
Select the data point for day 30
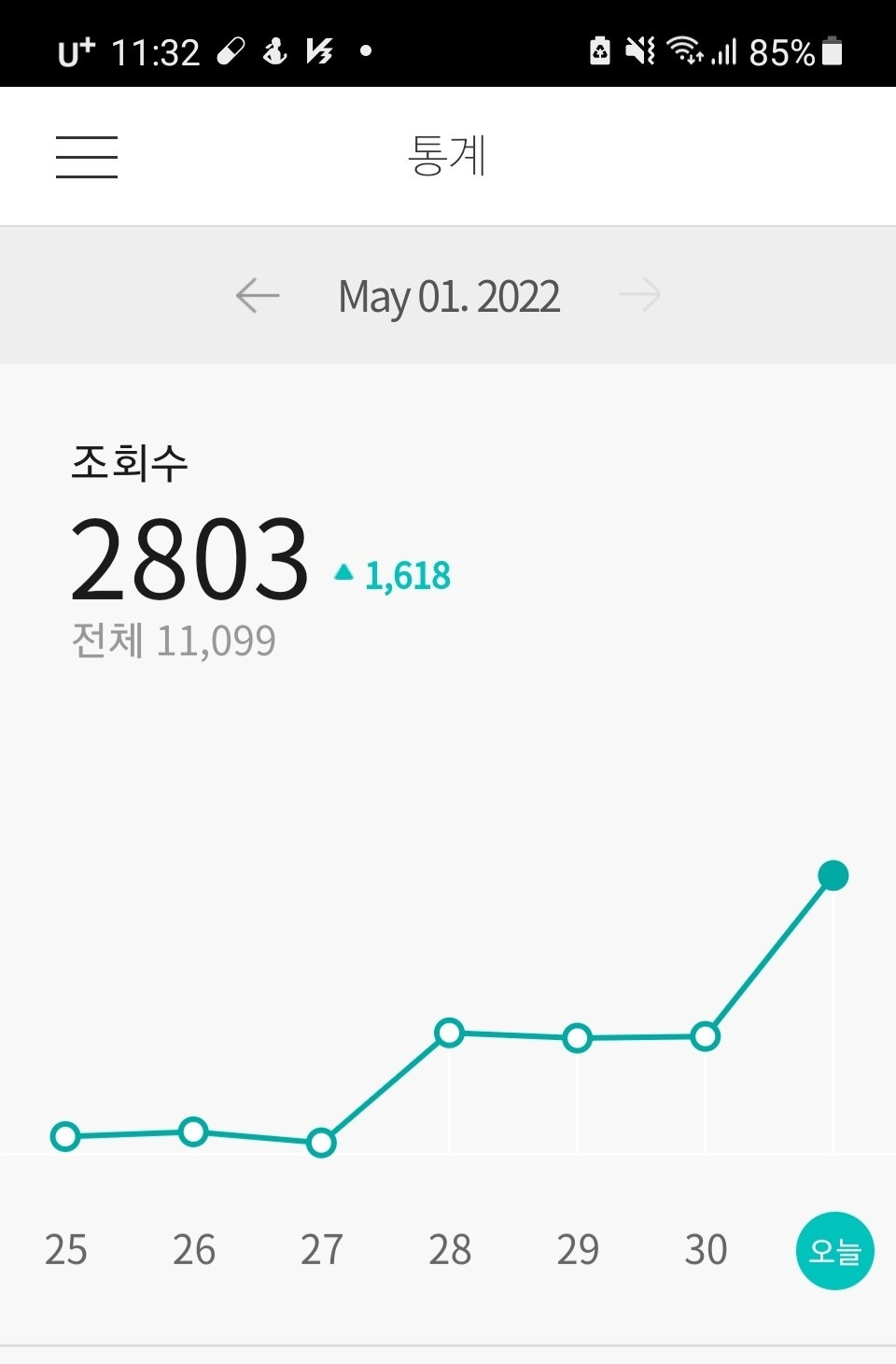pyautogui.click(x=706, y=1034)
